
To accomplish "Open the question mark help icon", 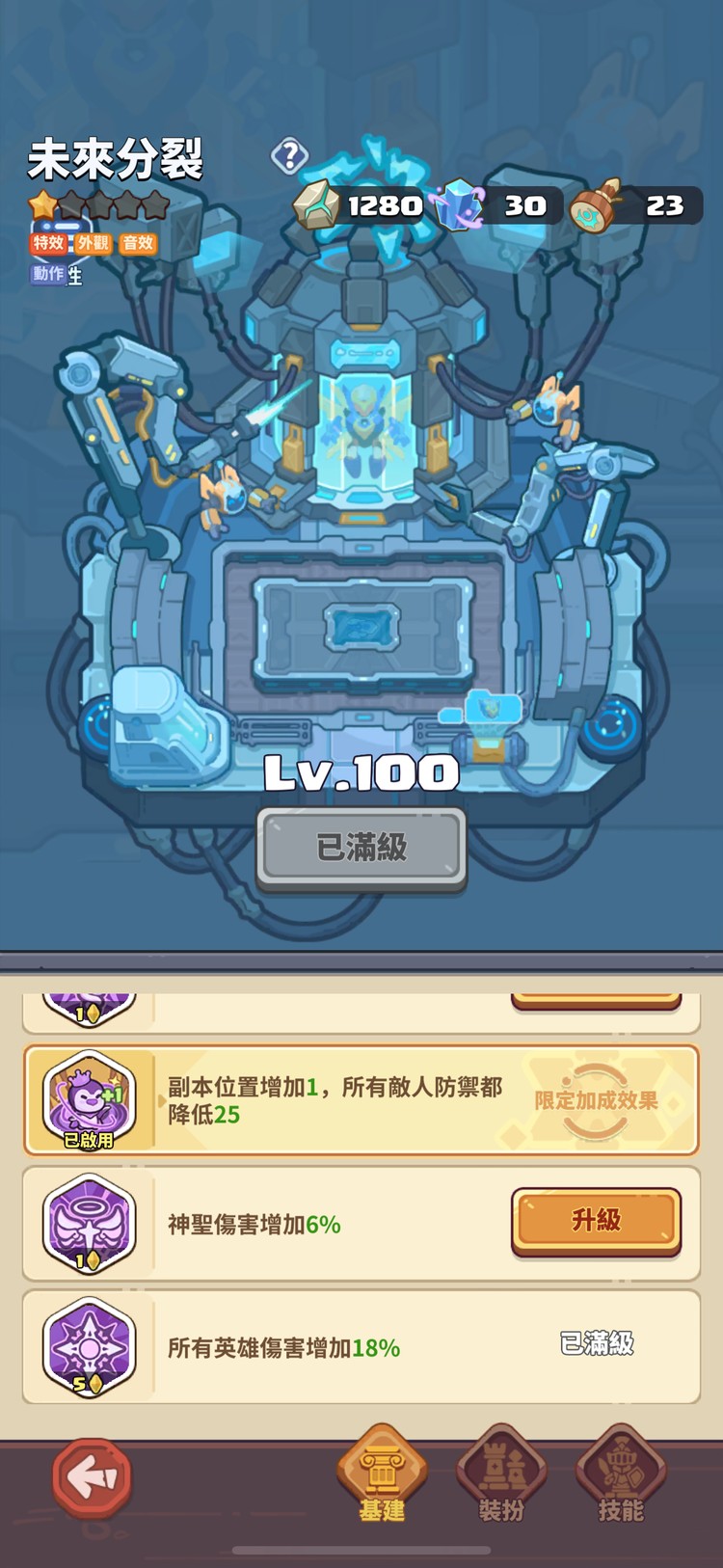I will tap(288, 154).
